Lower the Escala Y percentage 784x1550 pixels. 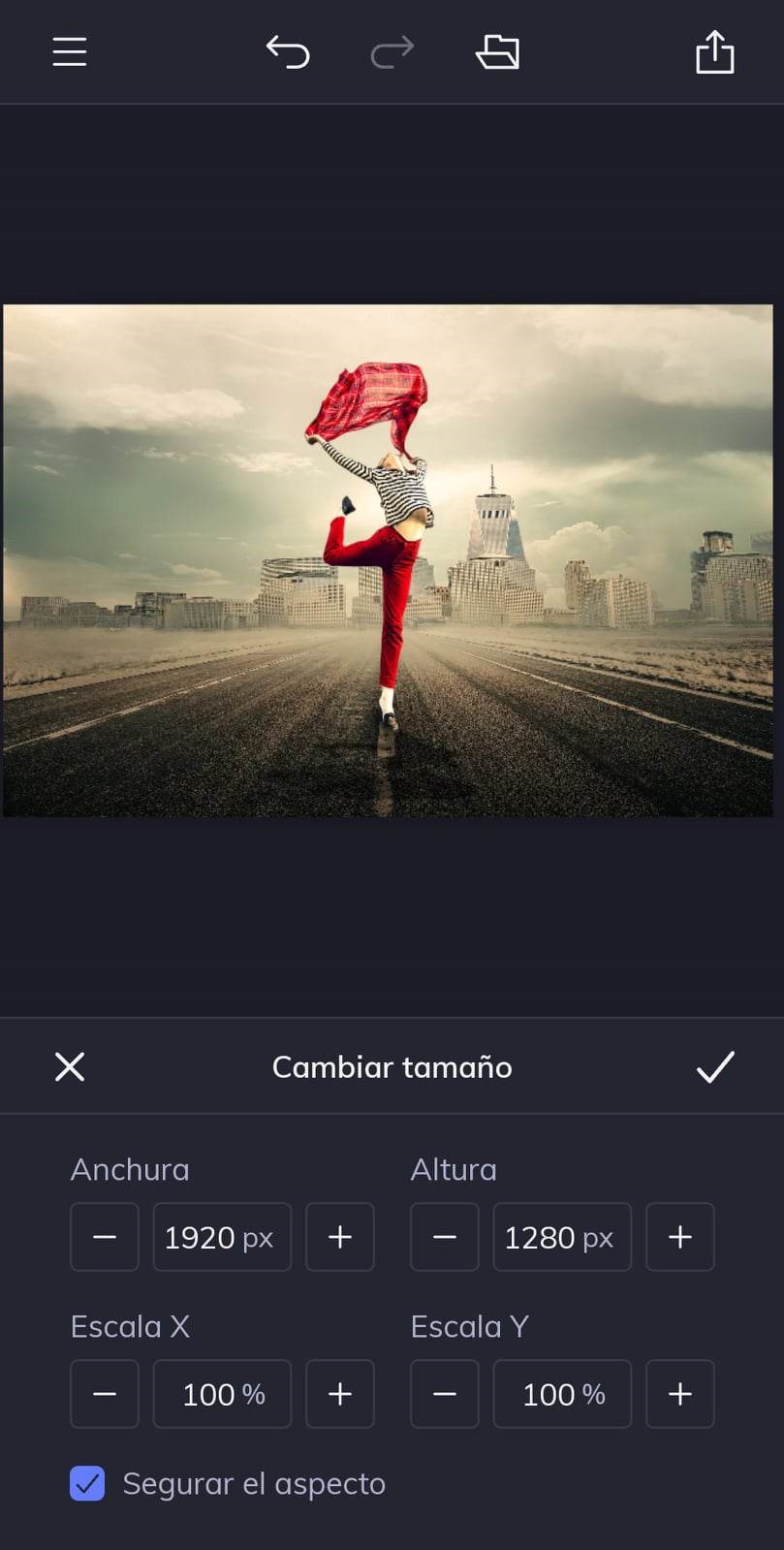[445, 1394]
